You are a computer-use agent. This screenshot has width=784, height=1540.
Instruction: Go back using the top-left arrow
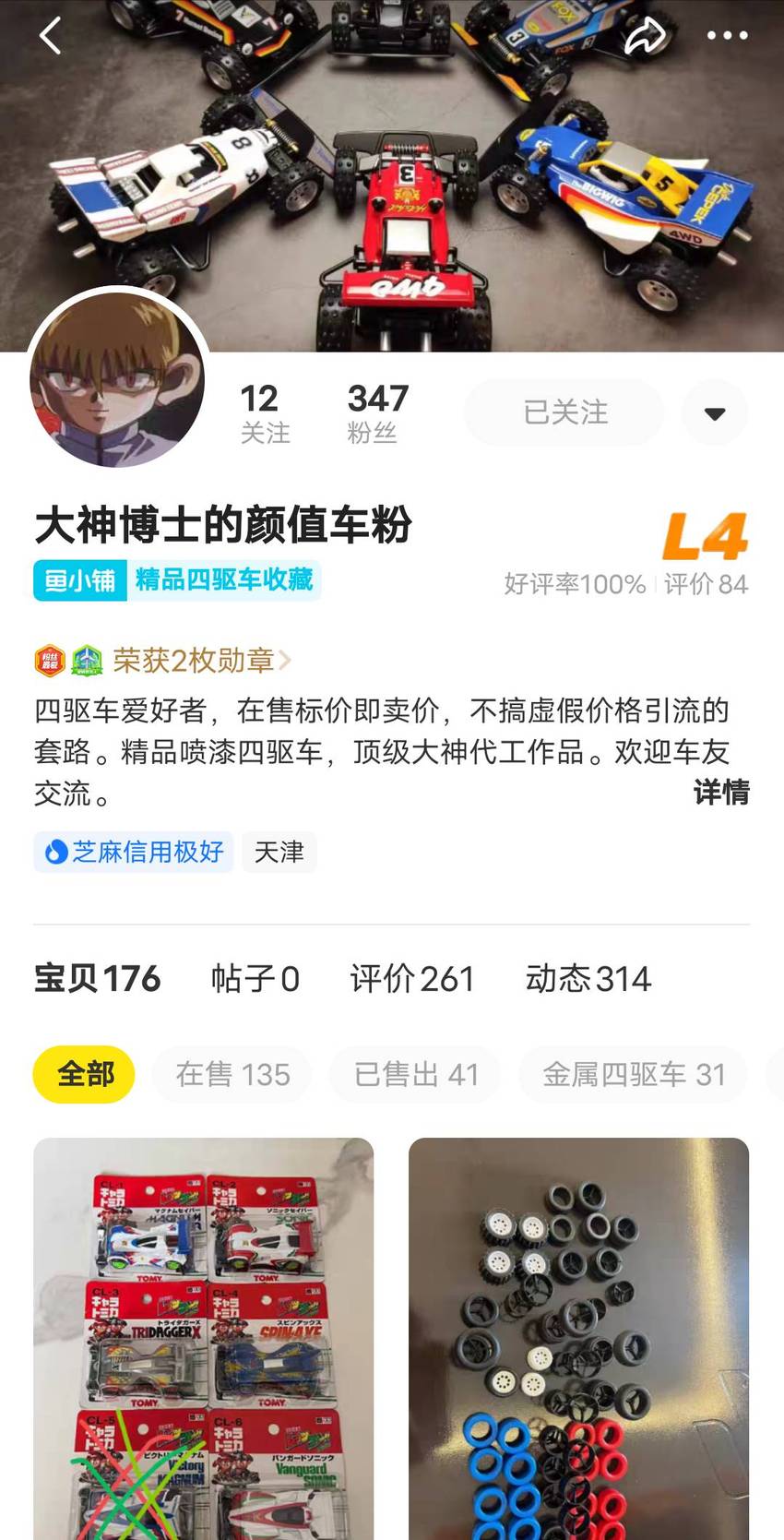click(51, 36)
